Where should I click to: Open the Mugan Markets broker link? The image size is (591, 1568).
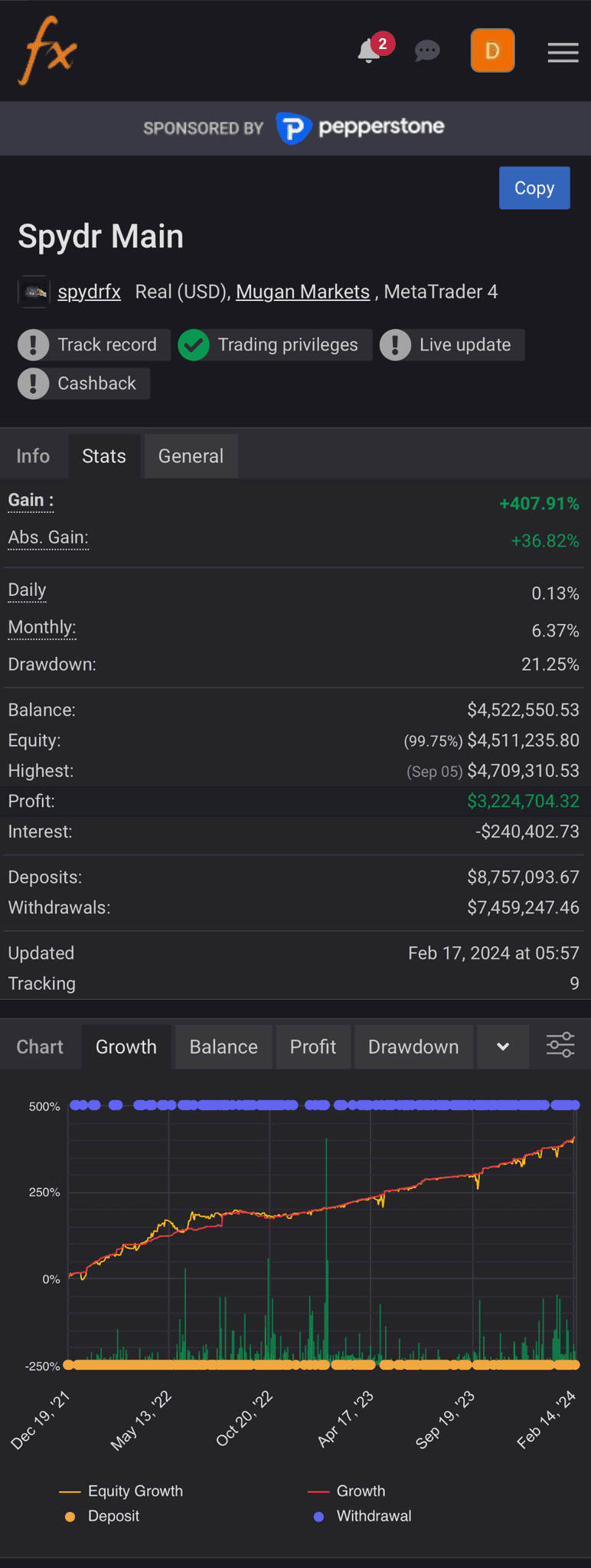[303, 292]
